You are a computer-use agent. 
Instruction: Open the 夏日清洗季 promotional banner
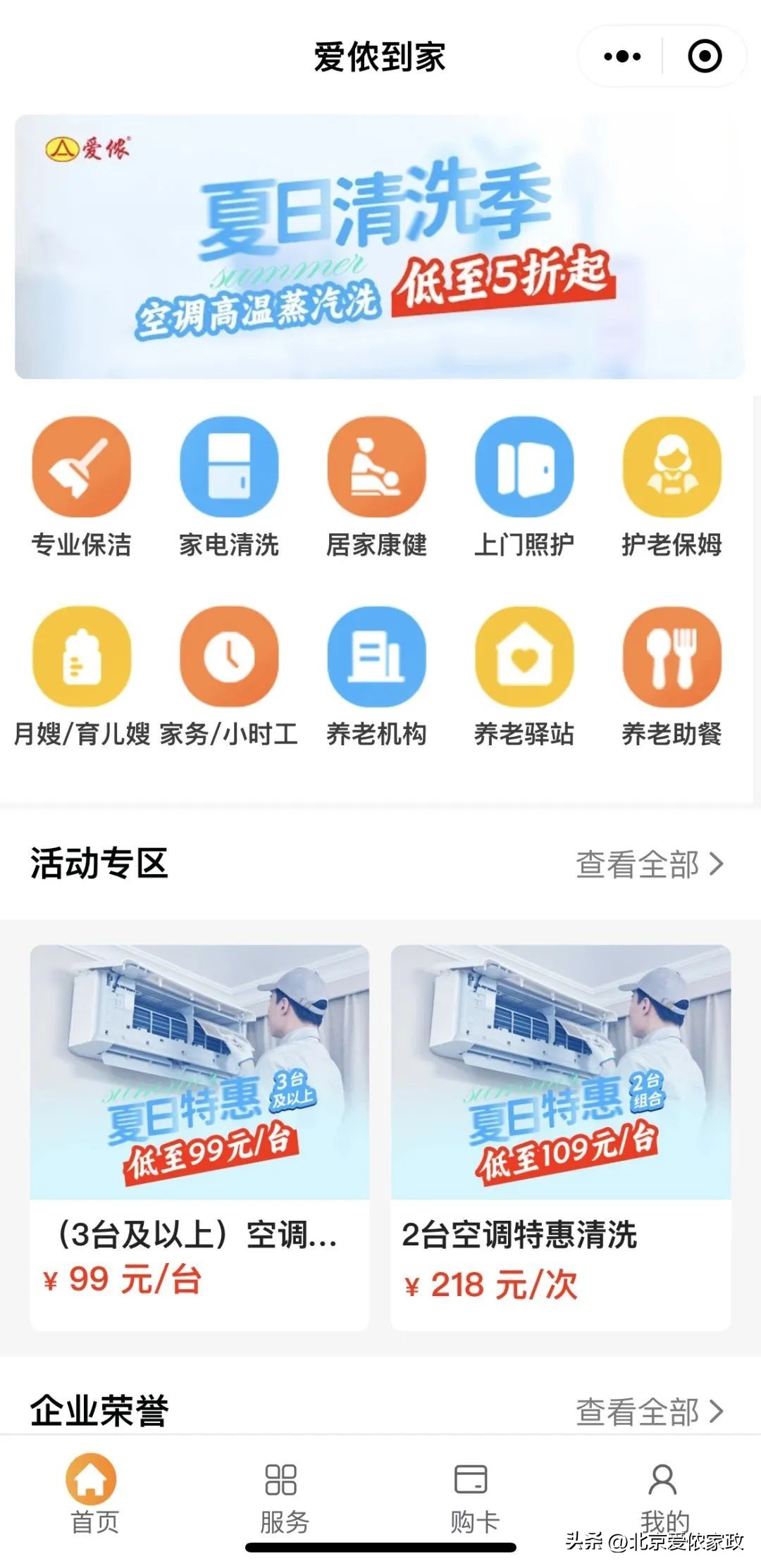(380, 247)
